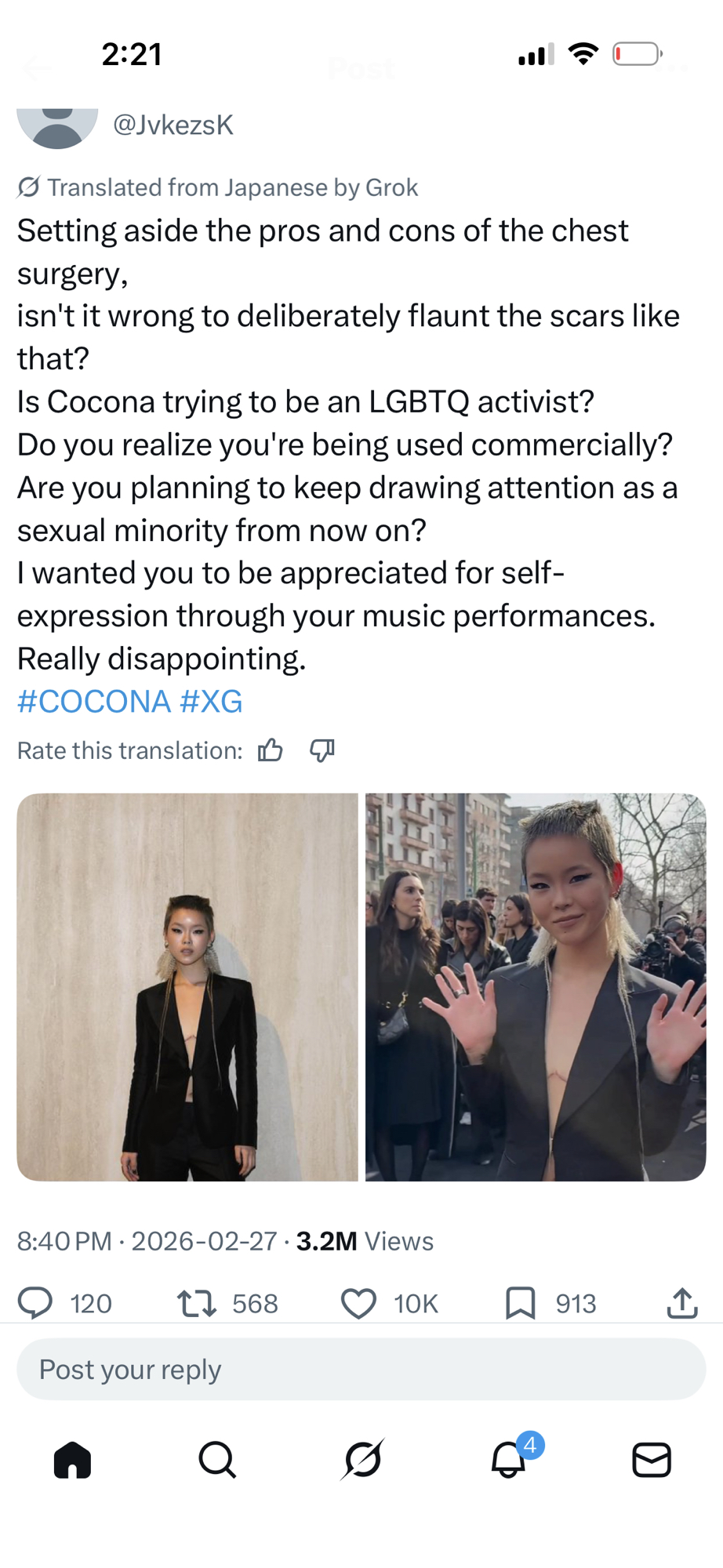Go to the Home tab
Viewport: 723px width, 1568px height.
[x=73, y=1460]
